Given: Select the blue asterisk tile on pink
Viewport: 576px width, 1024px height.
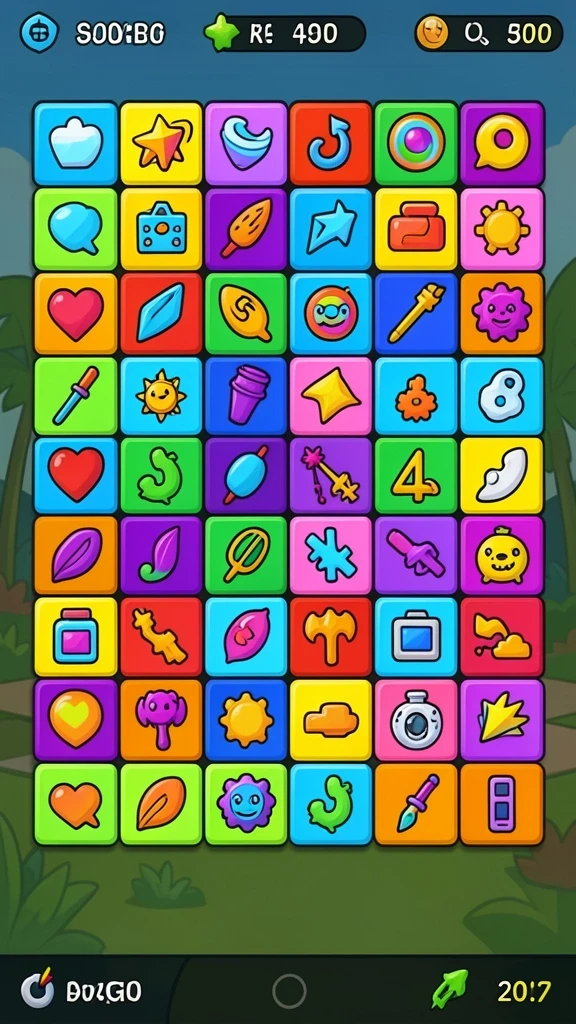Looking at the screenshot, I should click(x=331, y=556).
